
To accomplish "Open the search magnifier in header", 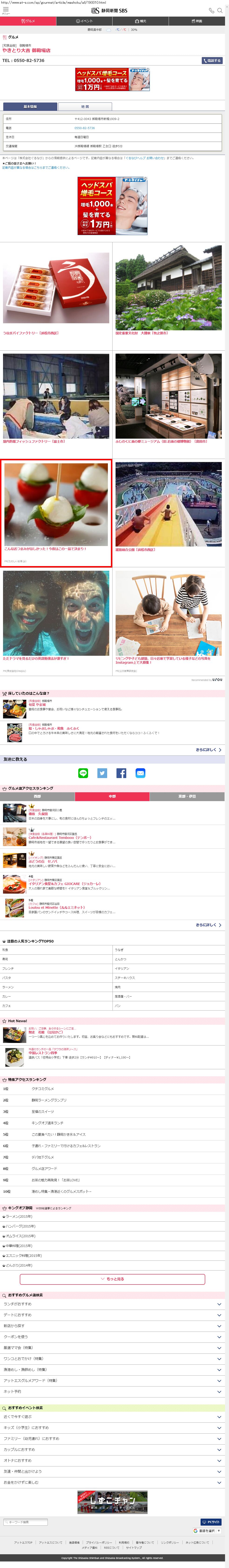I will click(220, 10).
